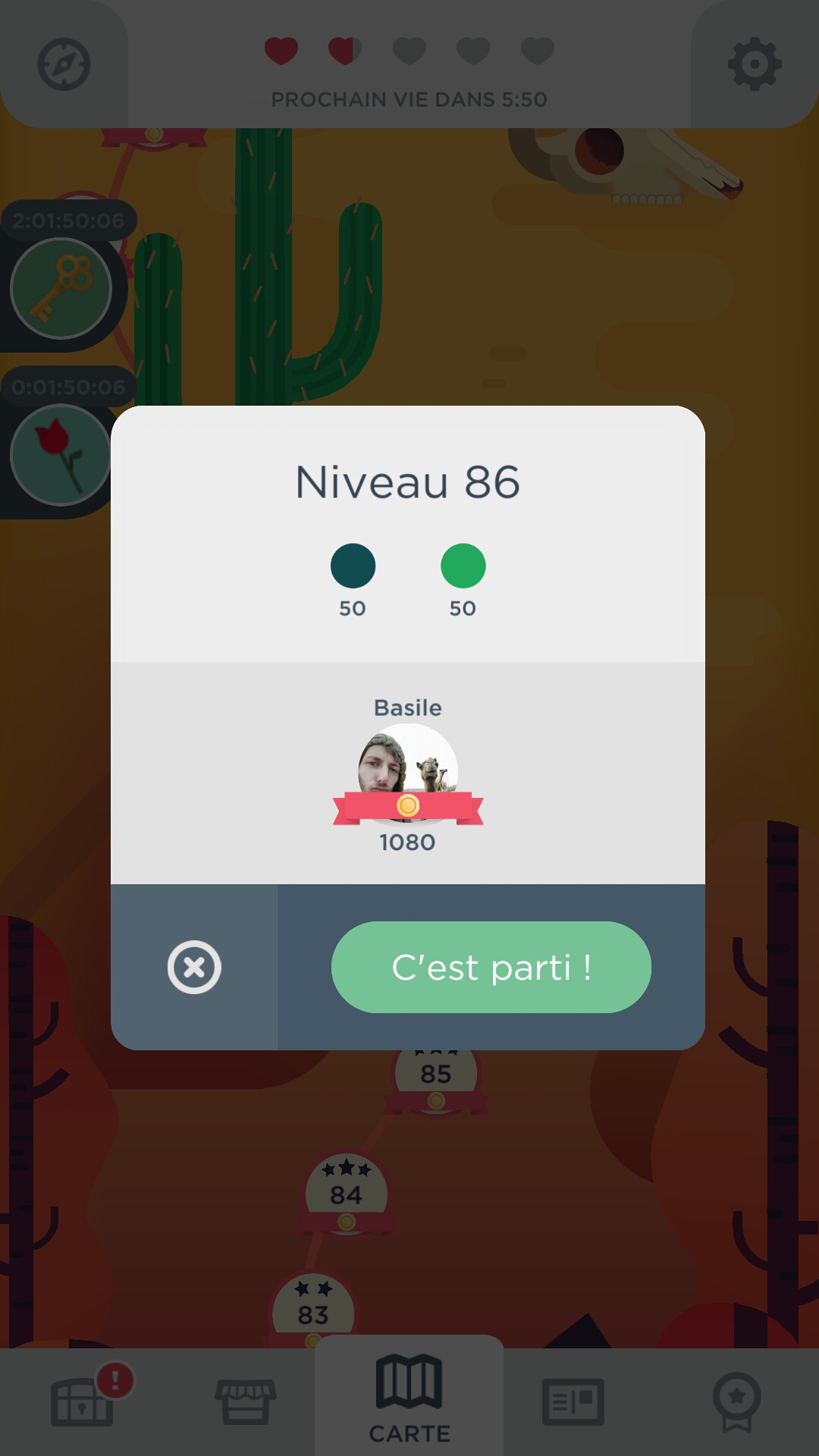The height and width of the screenshot is (1456, 819).
Task: Open the achievements ribbon tab
Action: pyautogui.click(x=736, y=1401)
